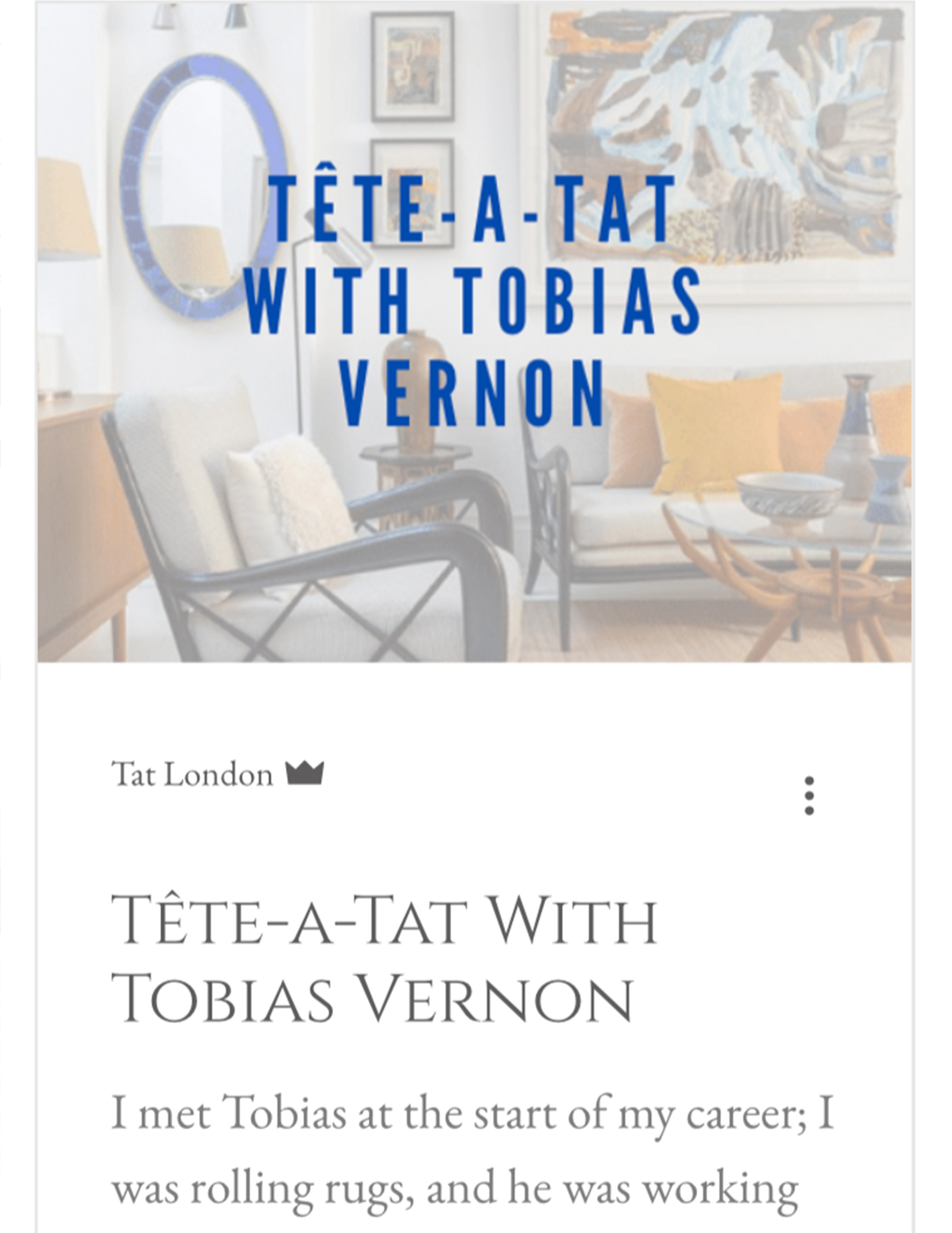Open the Tat London author profile
This screenshot has height=1233, width=952.
coord(192,774)
